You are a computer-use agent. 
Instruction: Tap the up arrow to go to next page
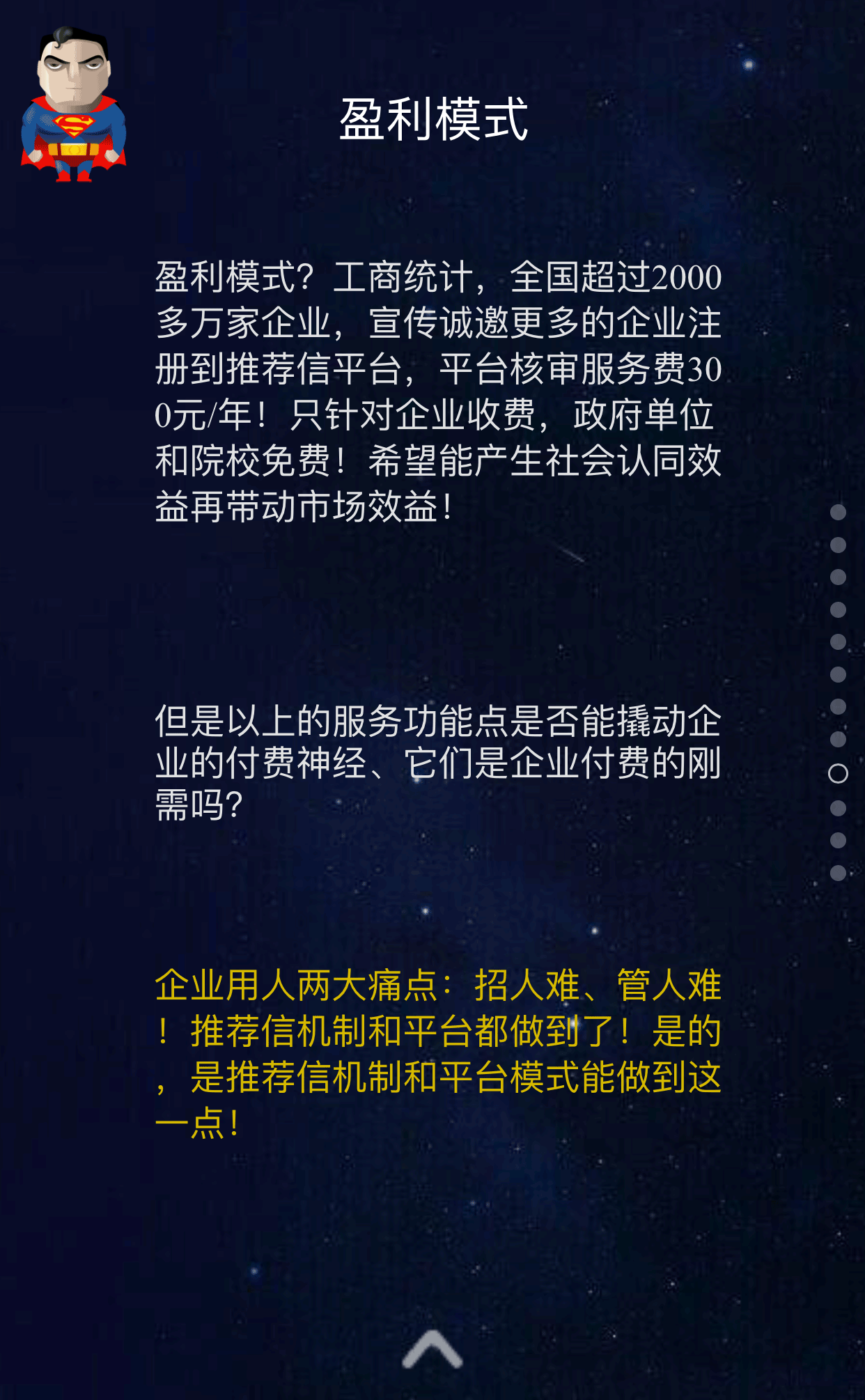pyautogui.click(x=432, y=1349)
